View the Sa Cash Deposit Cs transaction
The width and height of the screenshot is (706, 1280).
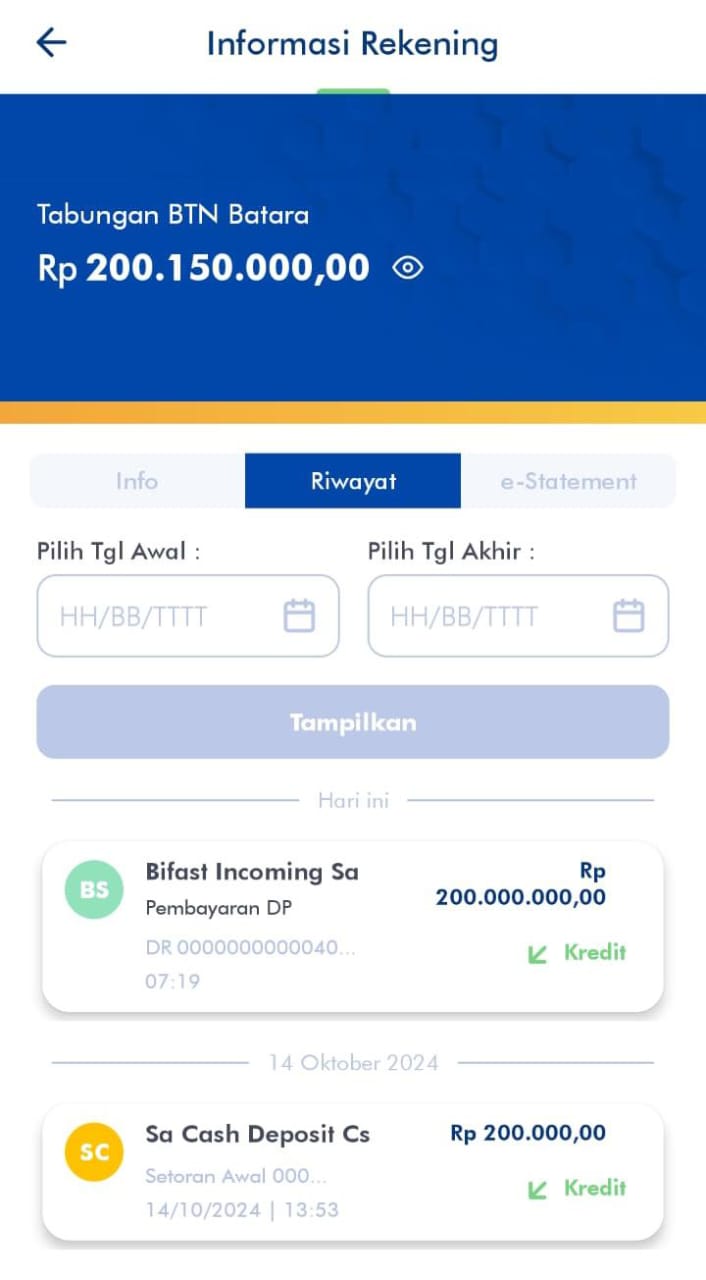353,1170
